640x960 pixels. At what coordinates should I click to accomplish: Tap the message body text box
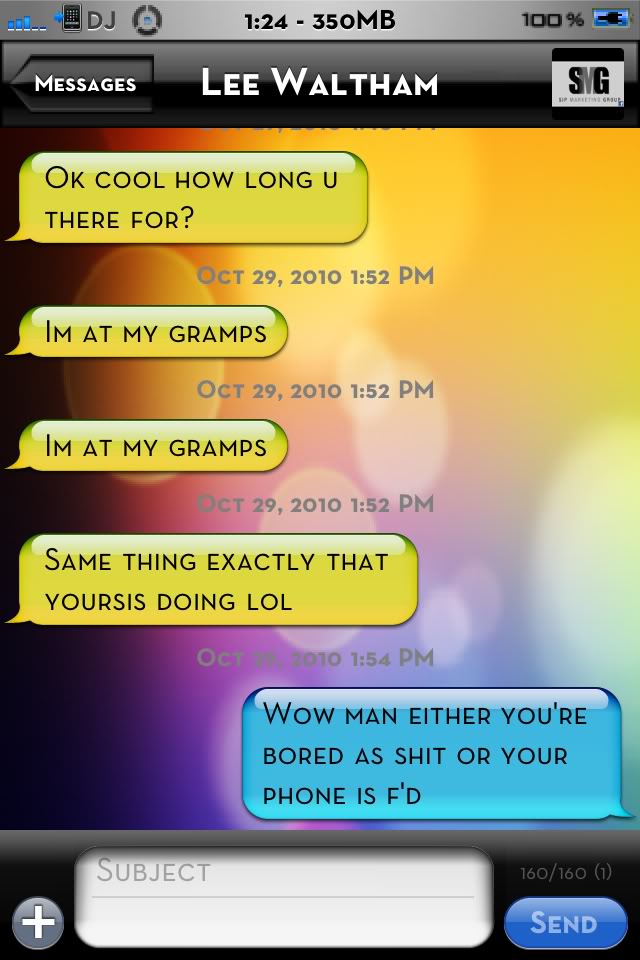[282, 921]
